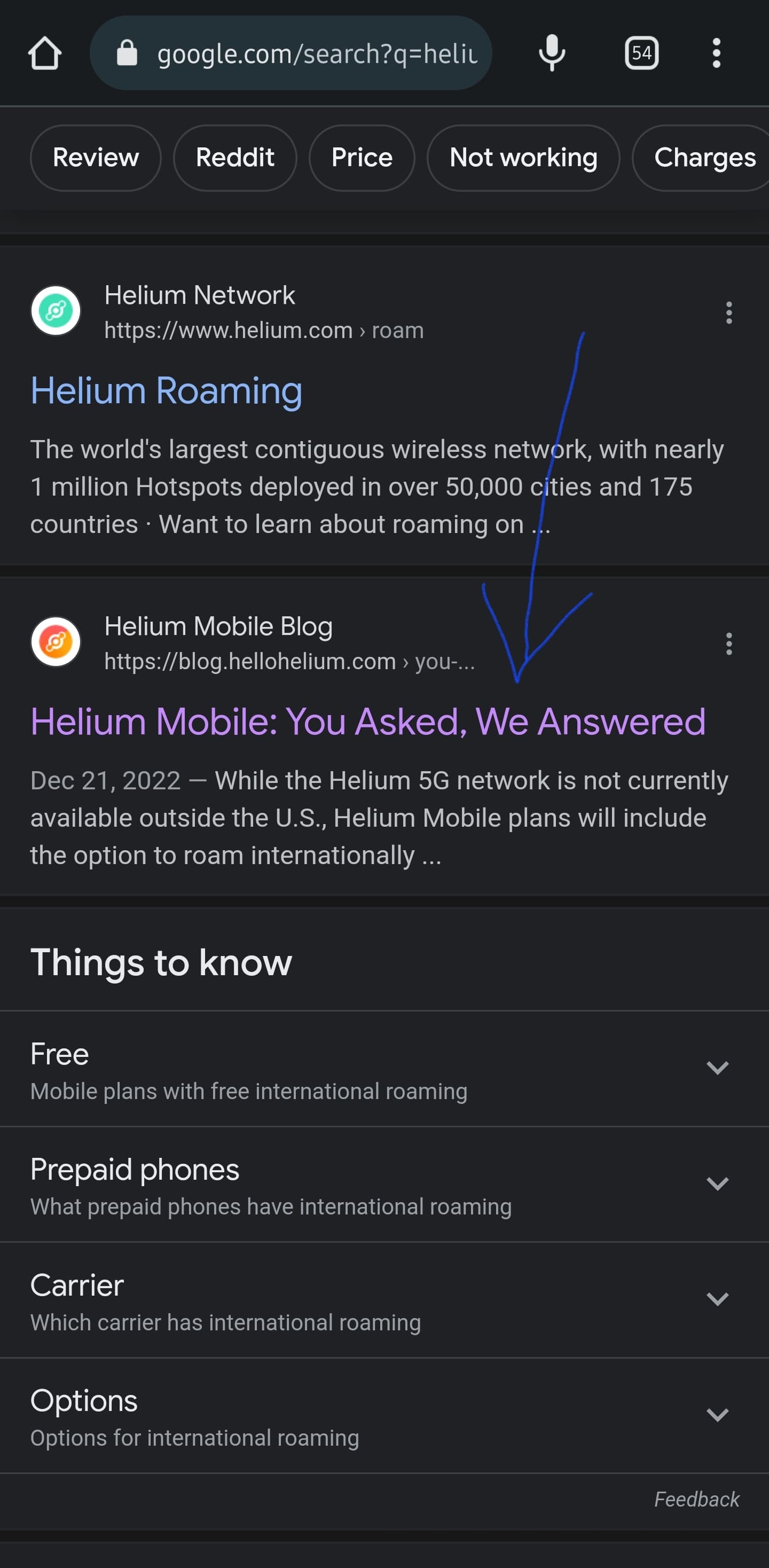The width and height of the screenshot is (769, 1568).
Task: Expand the Carrier item
Action: [x=717, y=1299]
